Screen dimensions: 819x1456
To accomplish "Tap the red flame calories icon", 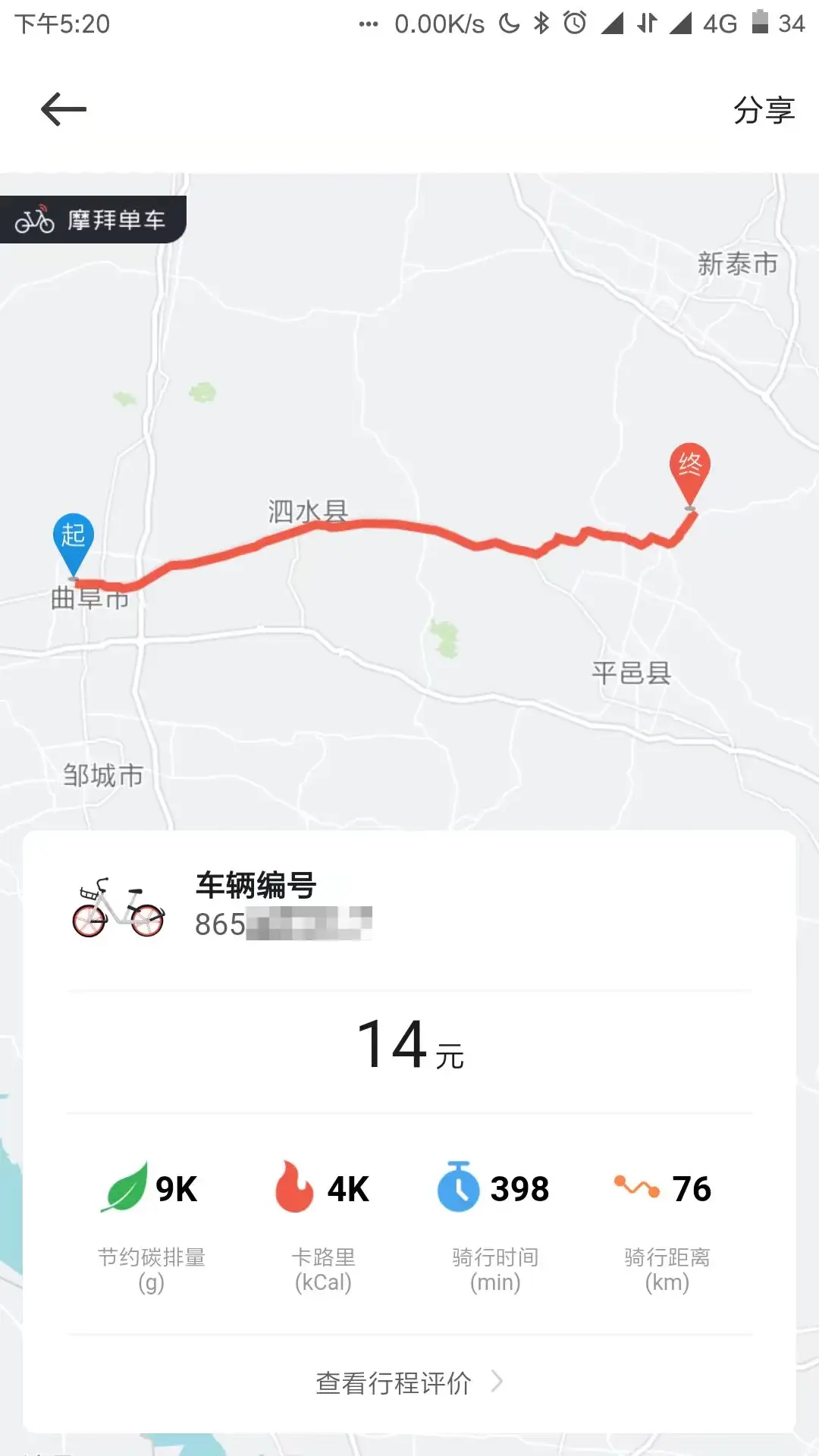I will [296, 1187].
